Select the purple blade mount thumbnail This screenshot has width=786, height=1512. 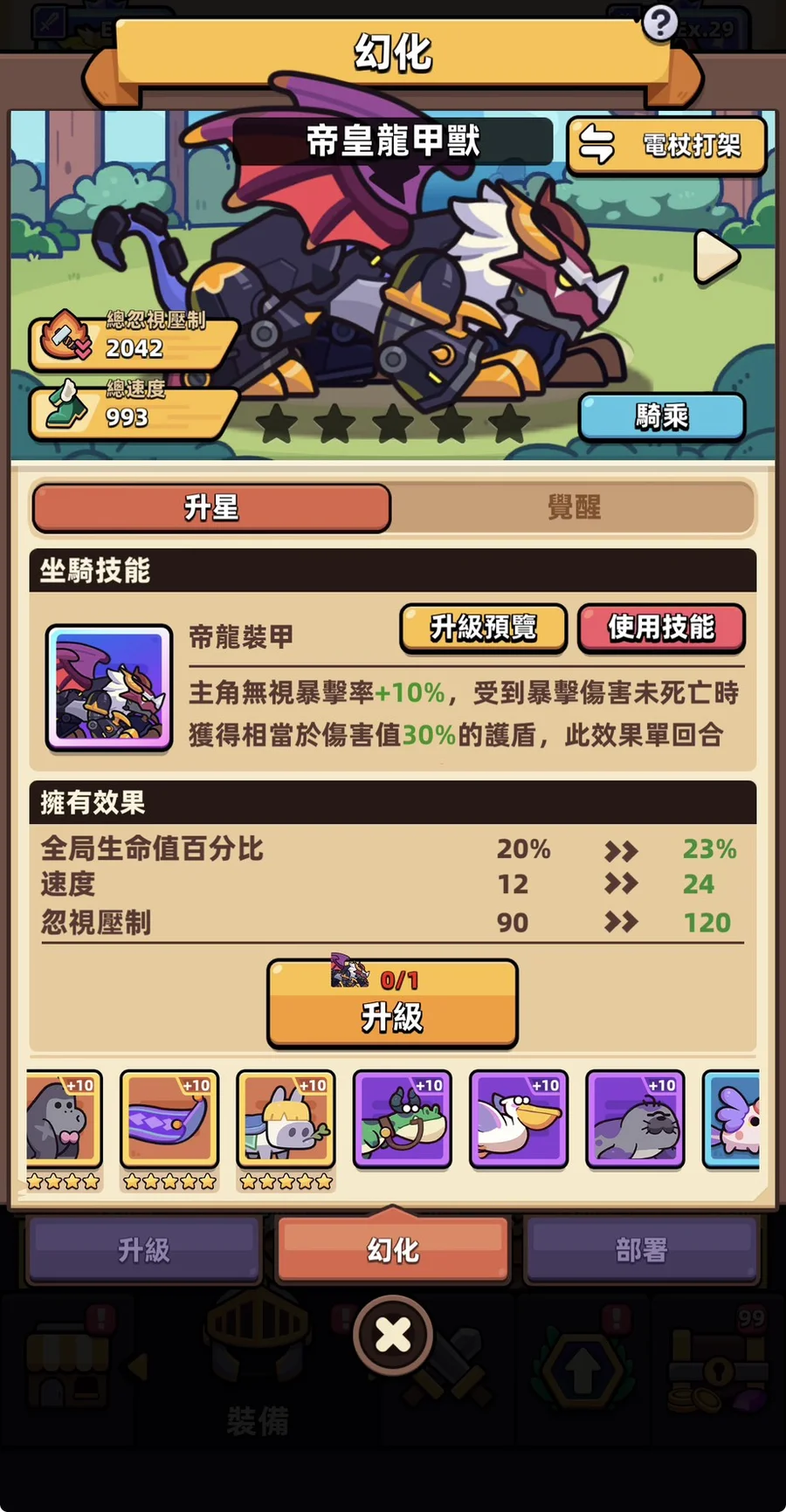pos(169,1119)
